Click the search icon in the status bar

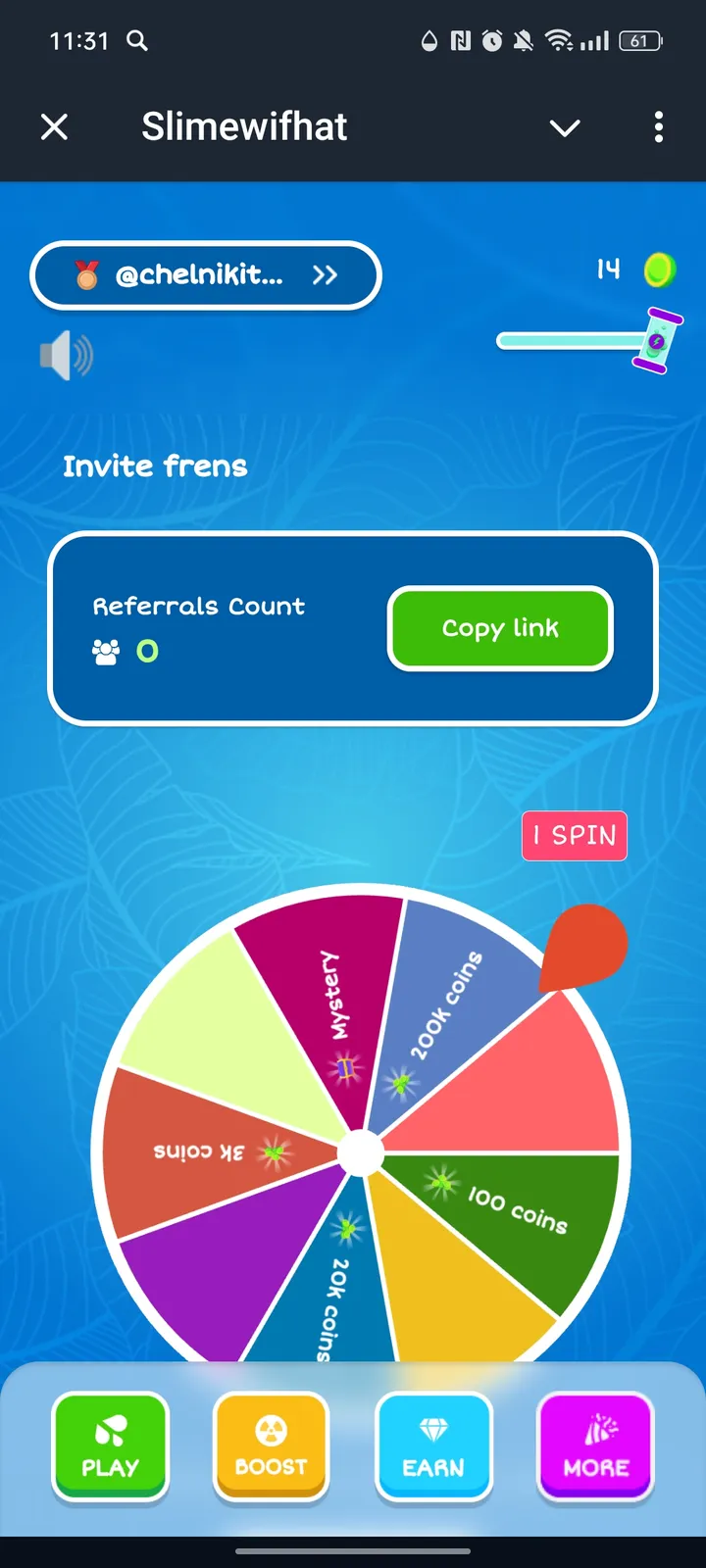137,41
